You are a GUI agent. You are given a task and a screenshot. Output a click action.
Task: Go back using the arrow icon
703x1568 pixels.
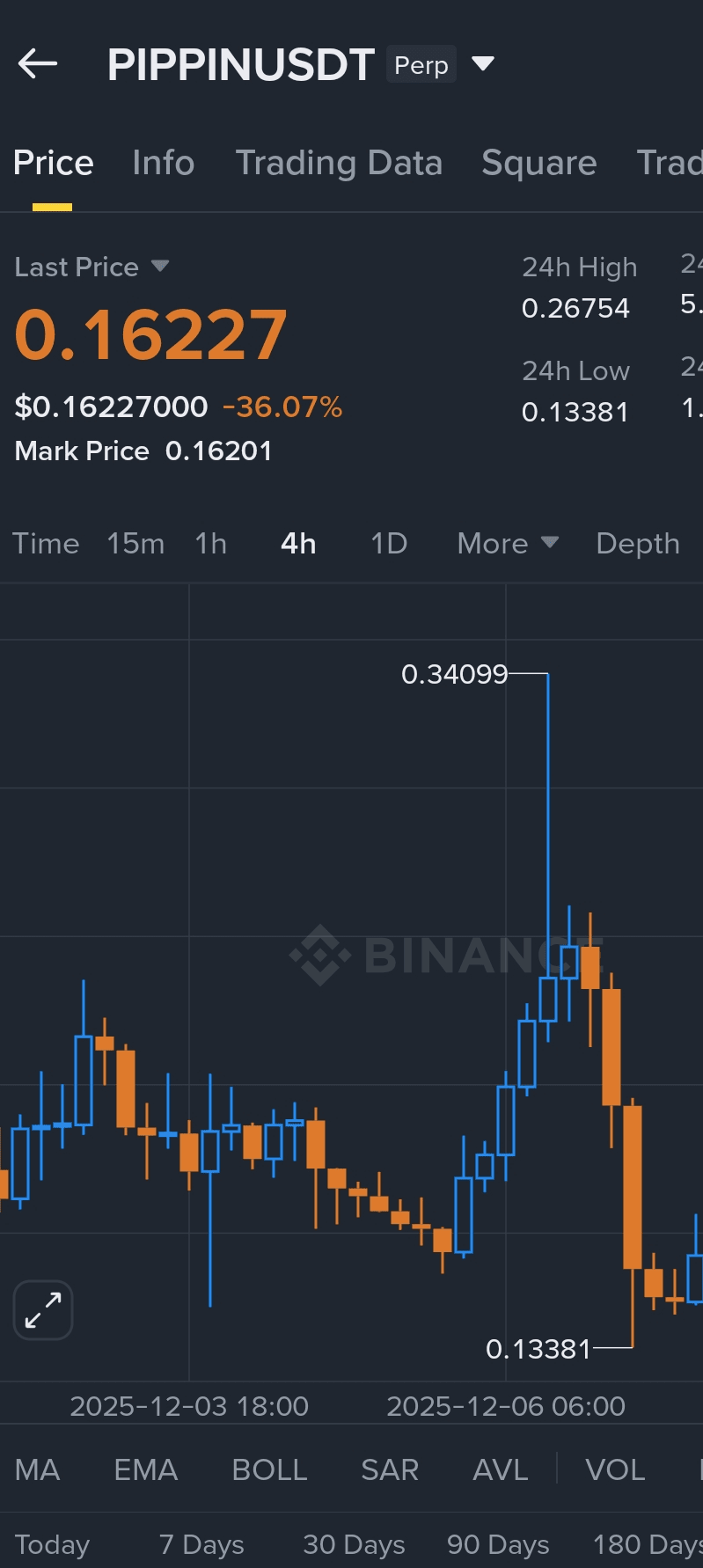(38, 63)
